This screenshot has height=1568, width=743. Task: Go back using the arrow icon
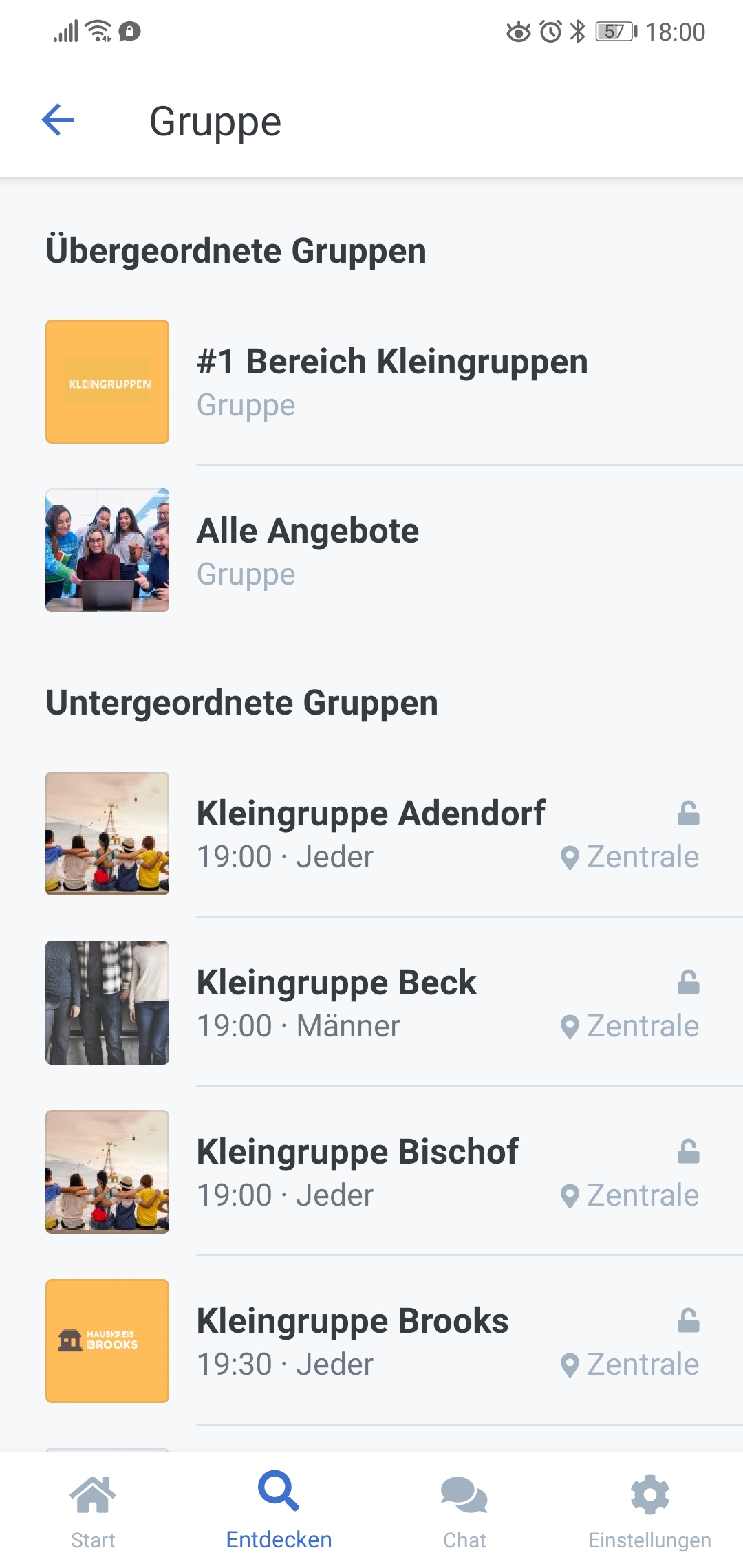pos(58,120)
